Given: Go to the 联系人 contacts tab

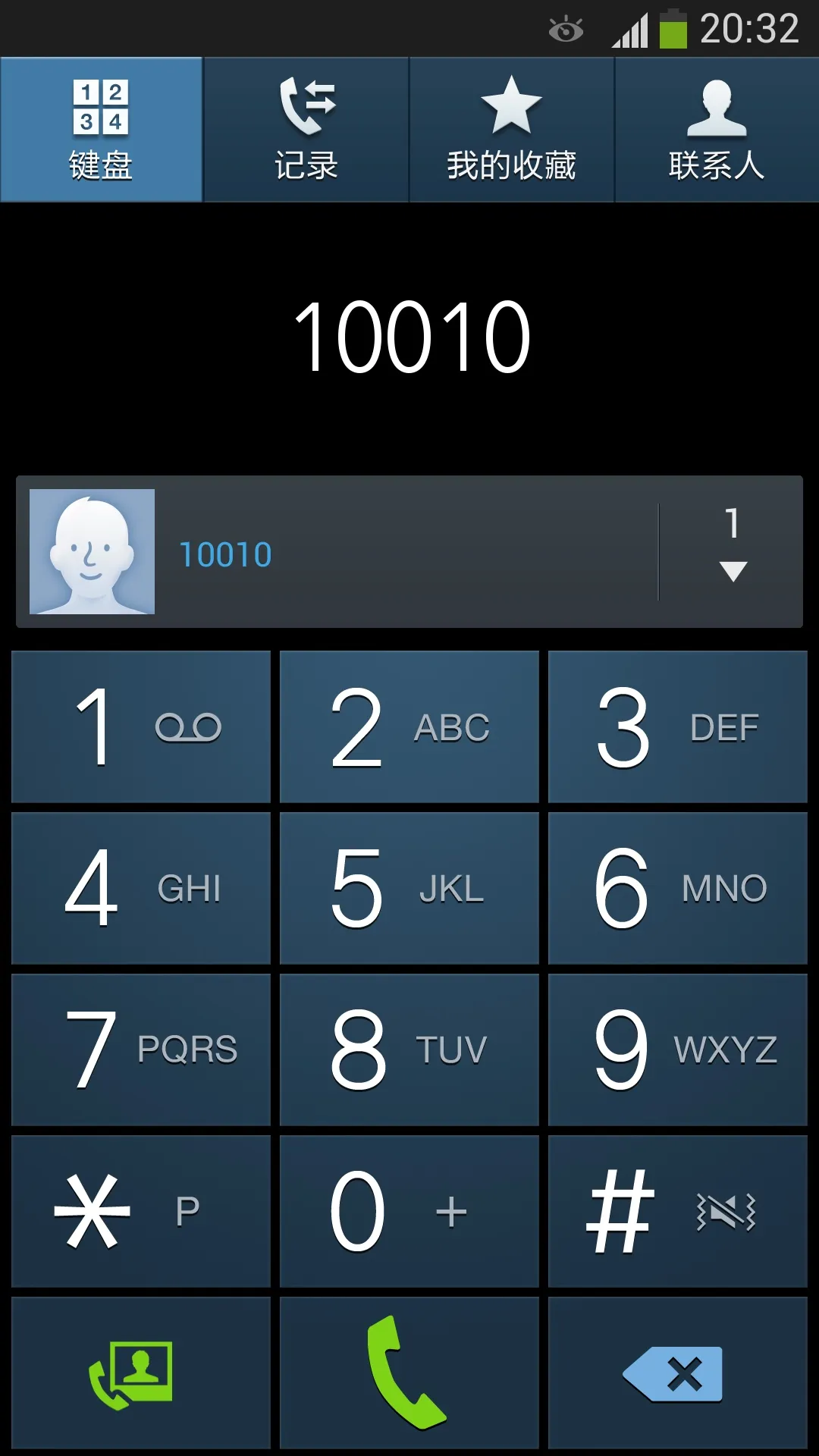Looking at the screenshot, I should pyautogui.click(x=717, y=130).
